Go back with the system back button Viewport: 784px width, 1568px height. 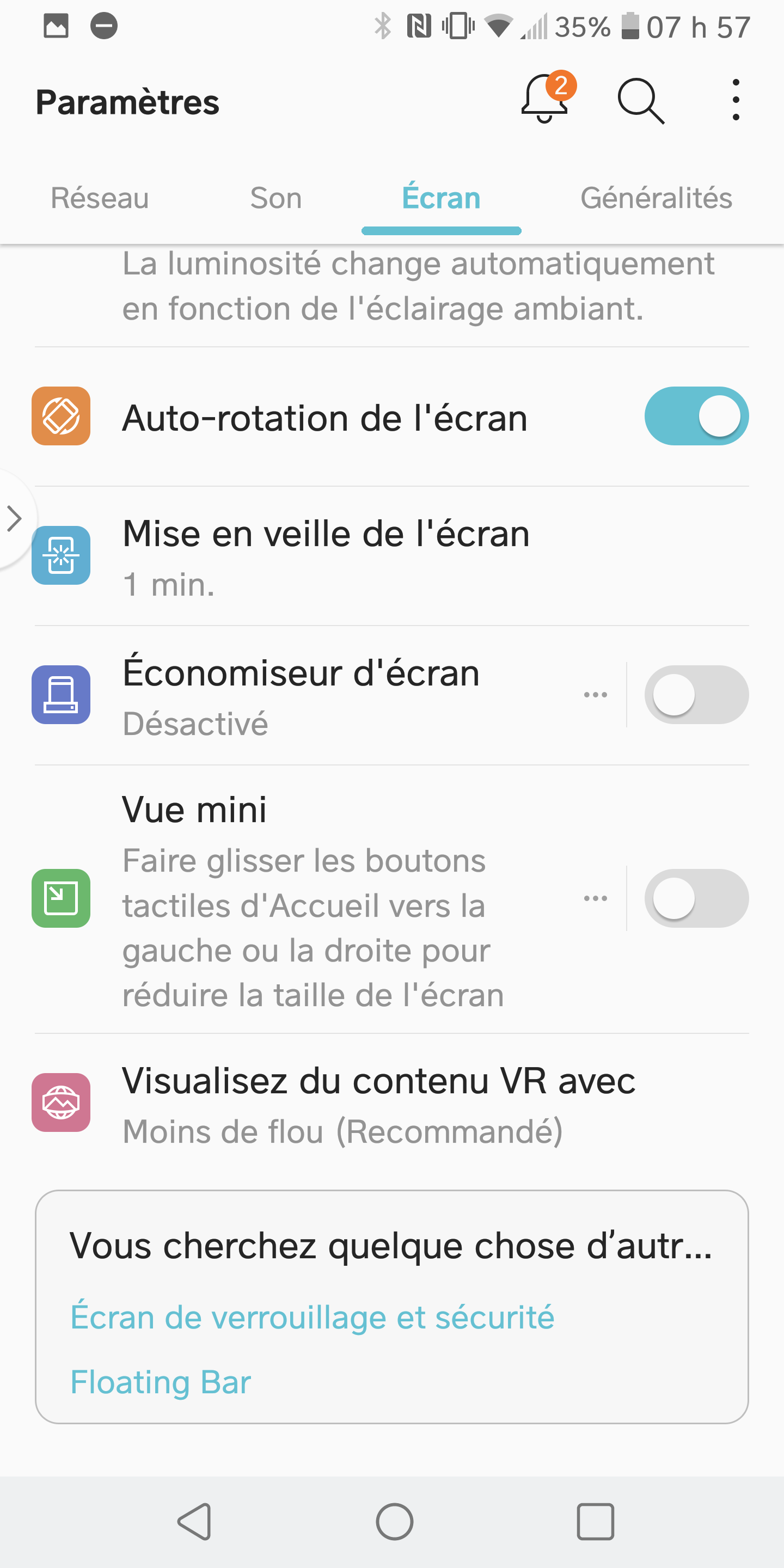195,1522
